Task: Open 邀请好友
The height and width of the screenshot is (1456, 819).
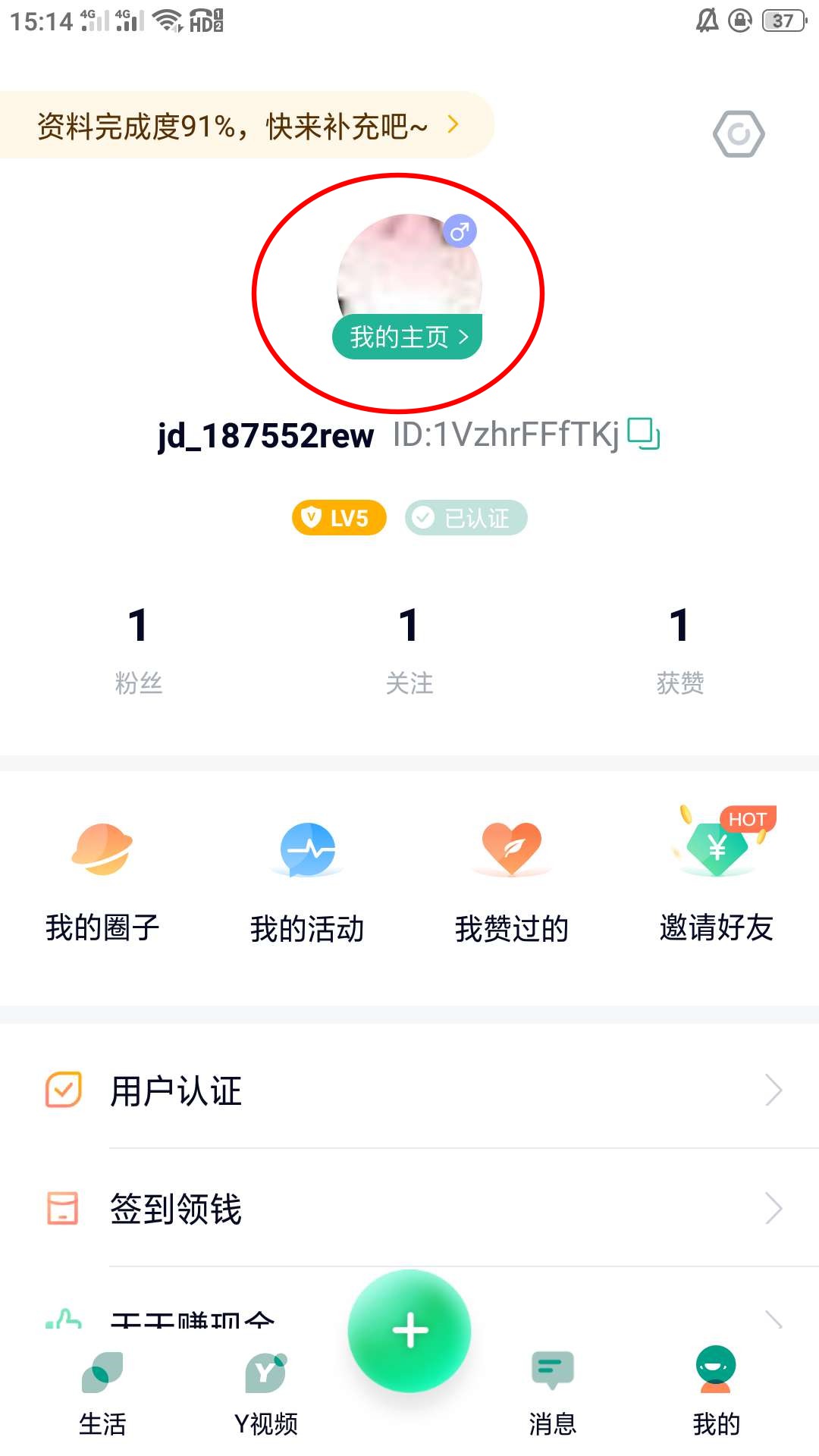Action: click(717, 880)
